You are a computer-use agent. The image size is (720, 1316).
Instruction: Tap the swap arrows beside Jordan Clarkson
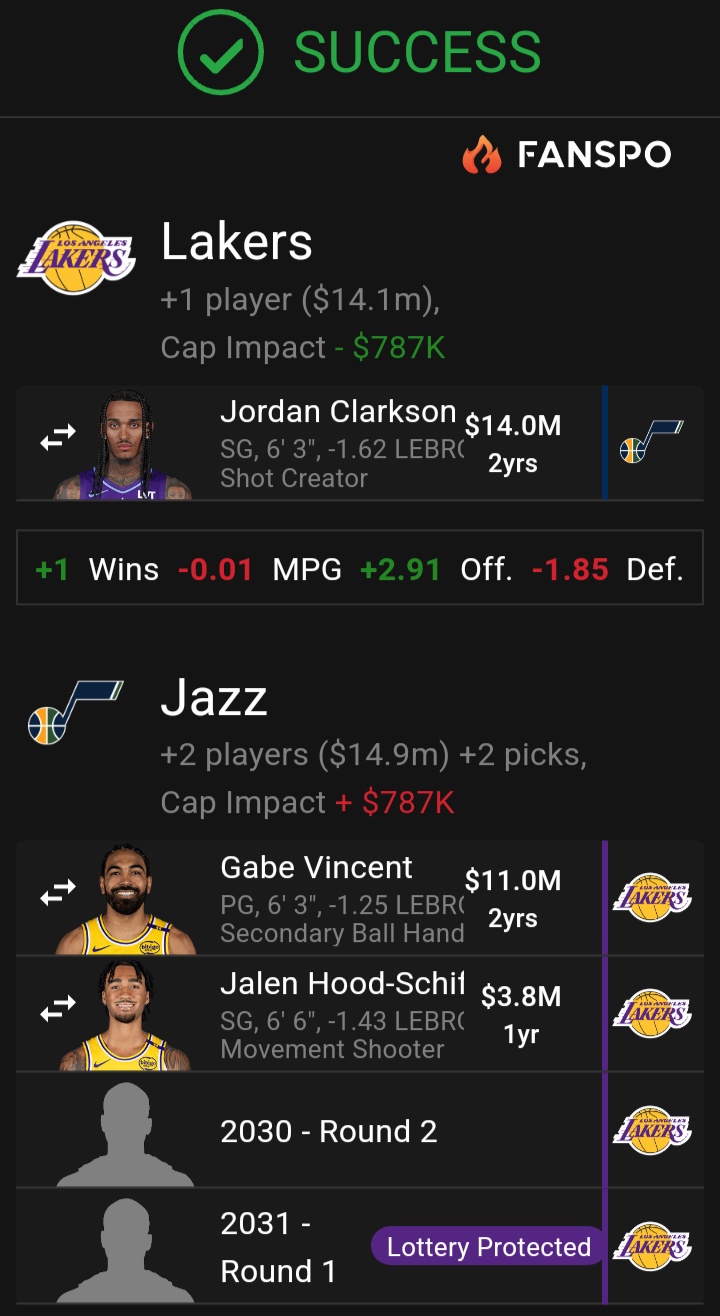pyautogui.click(x=58, y=437)
